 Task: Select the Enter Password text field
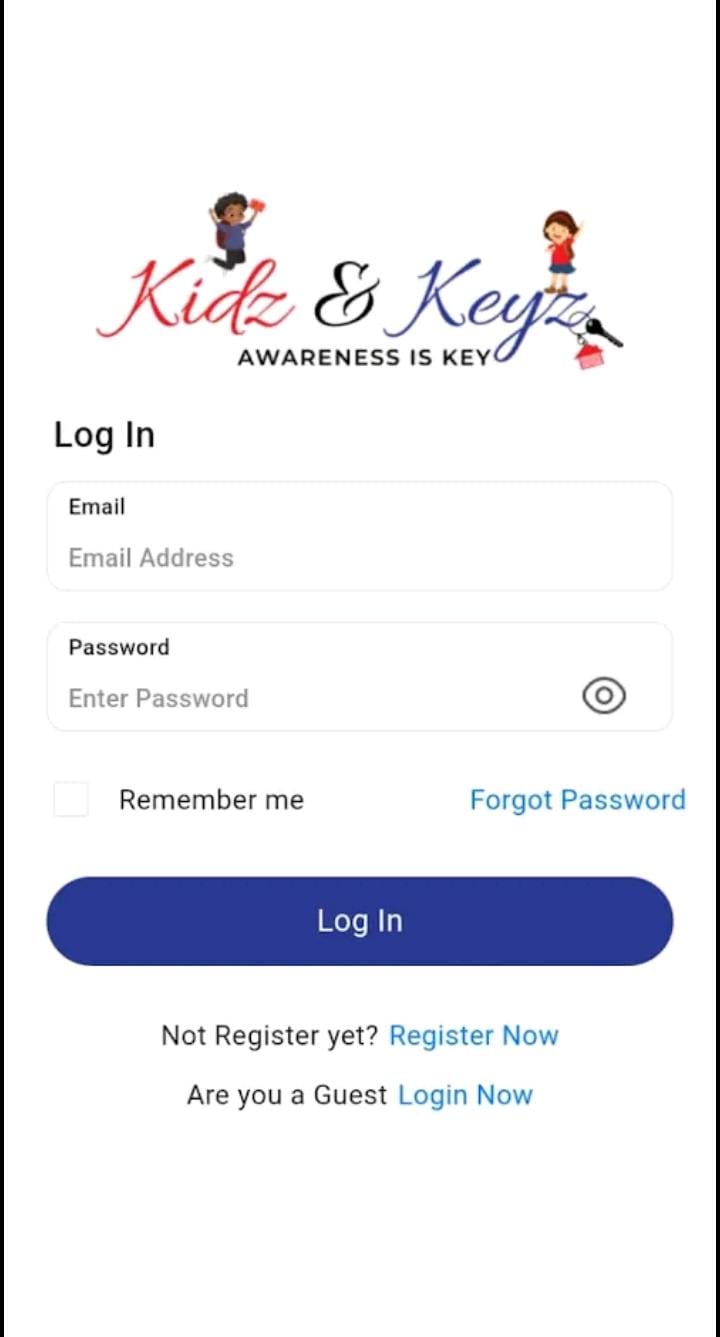[x=300, y=697]
